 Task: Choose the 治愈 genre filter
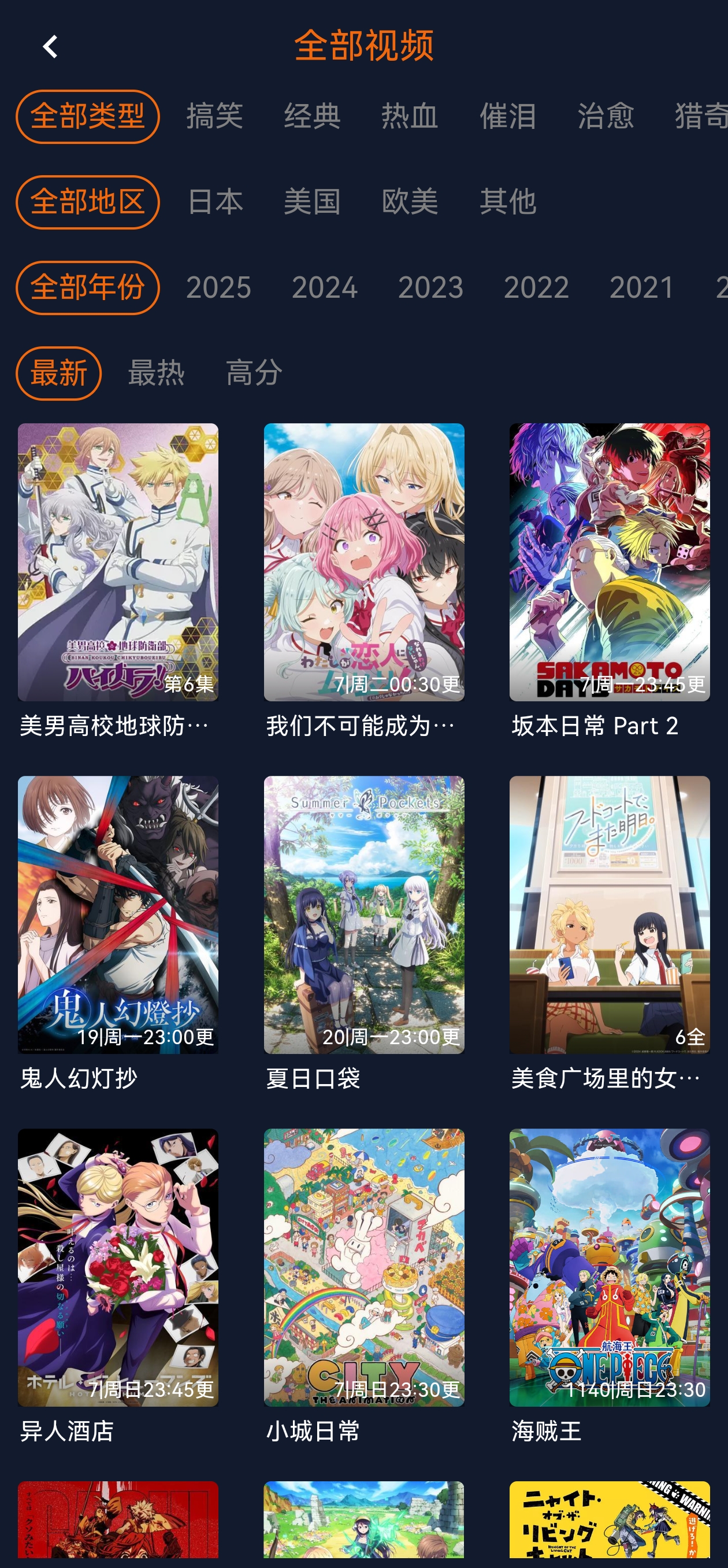605,116
